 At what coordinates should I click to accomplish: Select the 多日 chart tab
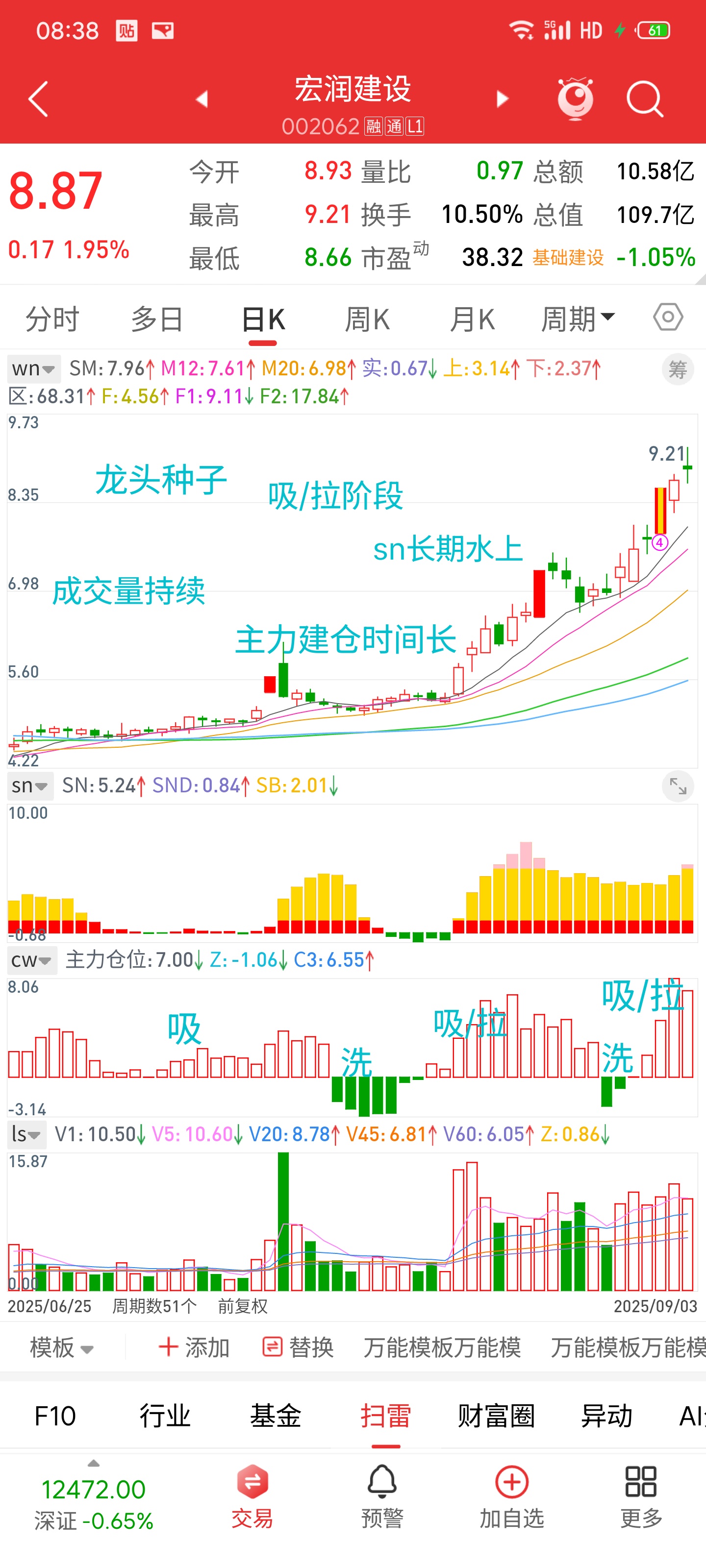[157, 319]
